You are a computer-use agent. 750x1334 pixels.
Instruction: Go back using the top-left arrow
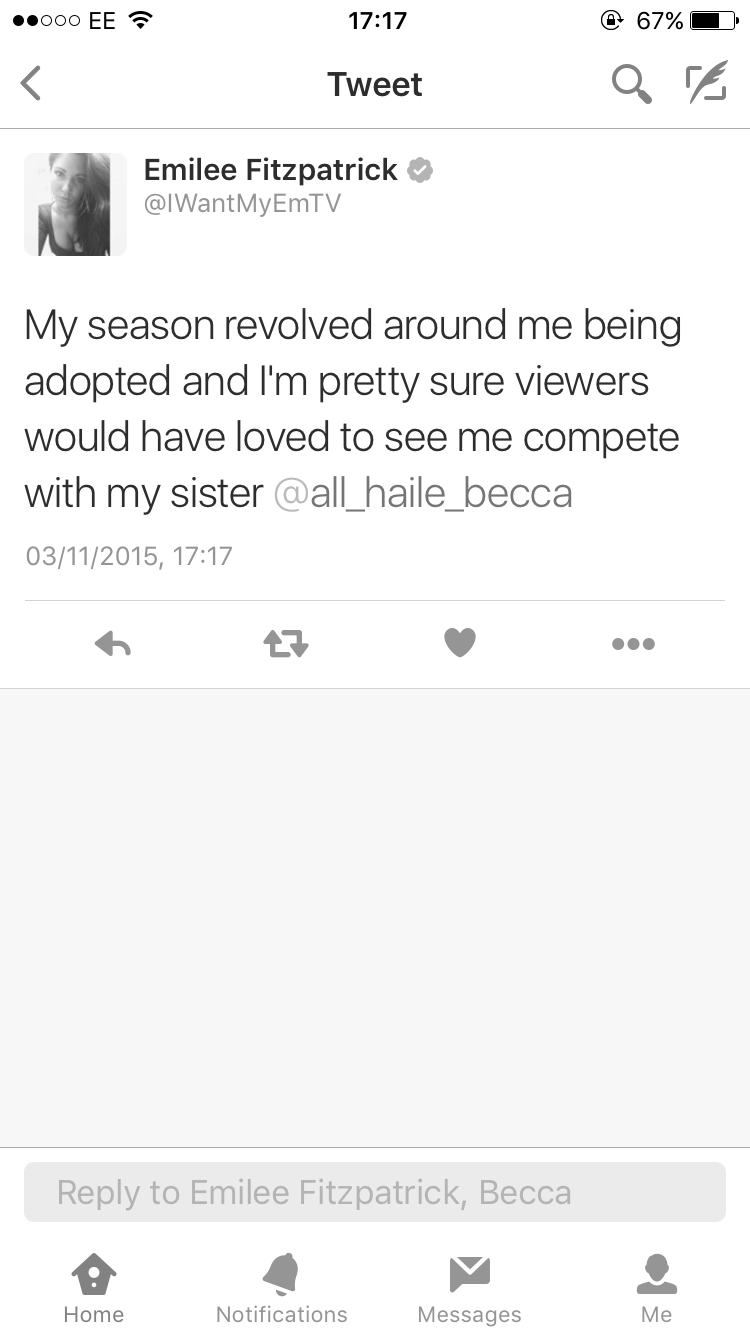pyautogui.click(x=31, y=84)
